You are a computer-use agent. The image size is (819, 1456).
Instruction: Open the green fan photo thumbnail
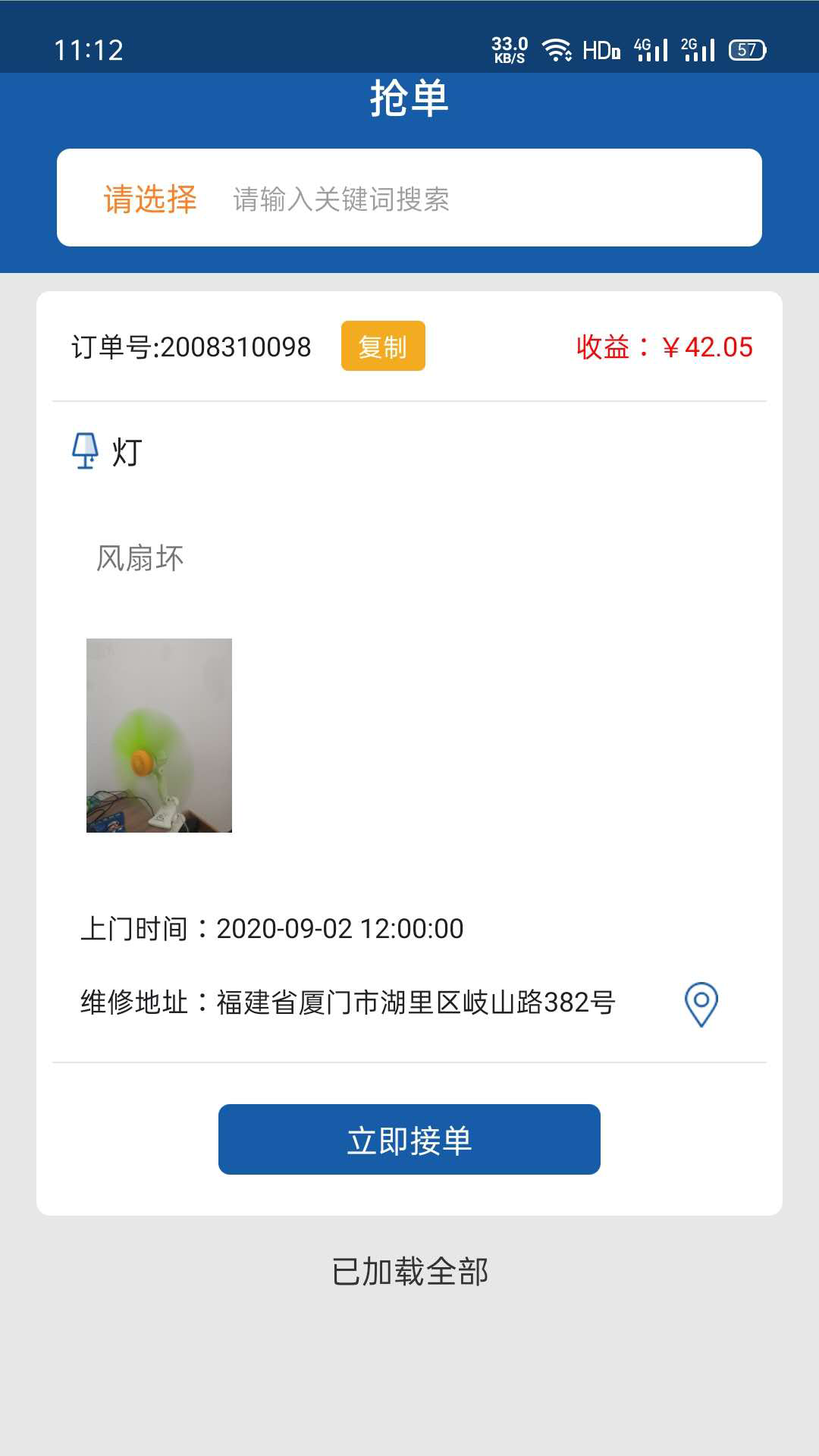(x=160, y=735)
